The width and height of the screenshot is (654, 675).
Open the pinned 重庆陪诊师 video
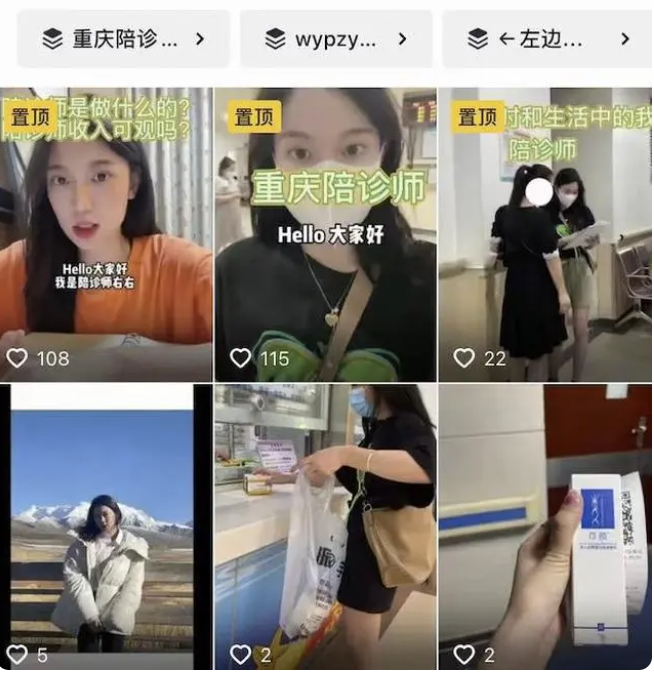[x=325, y=235]
